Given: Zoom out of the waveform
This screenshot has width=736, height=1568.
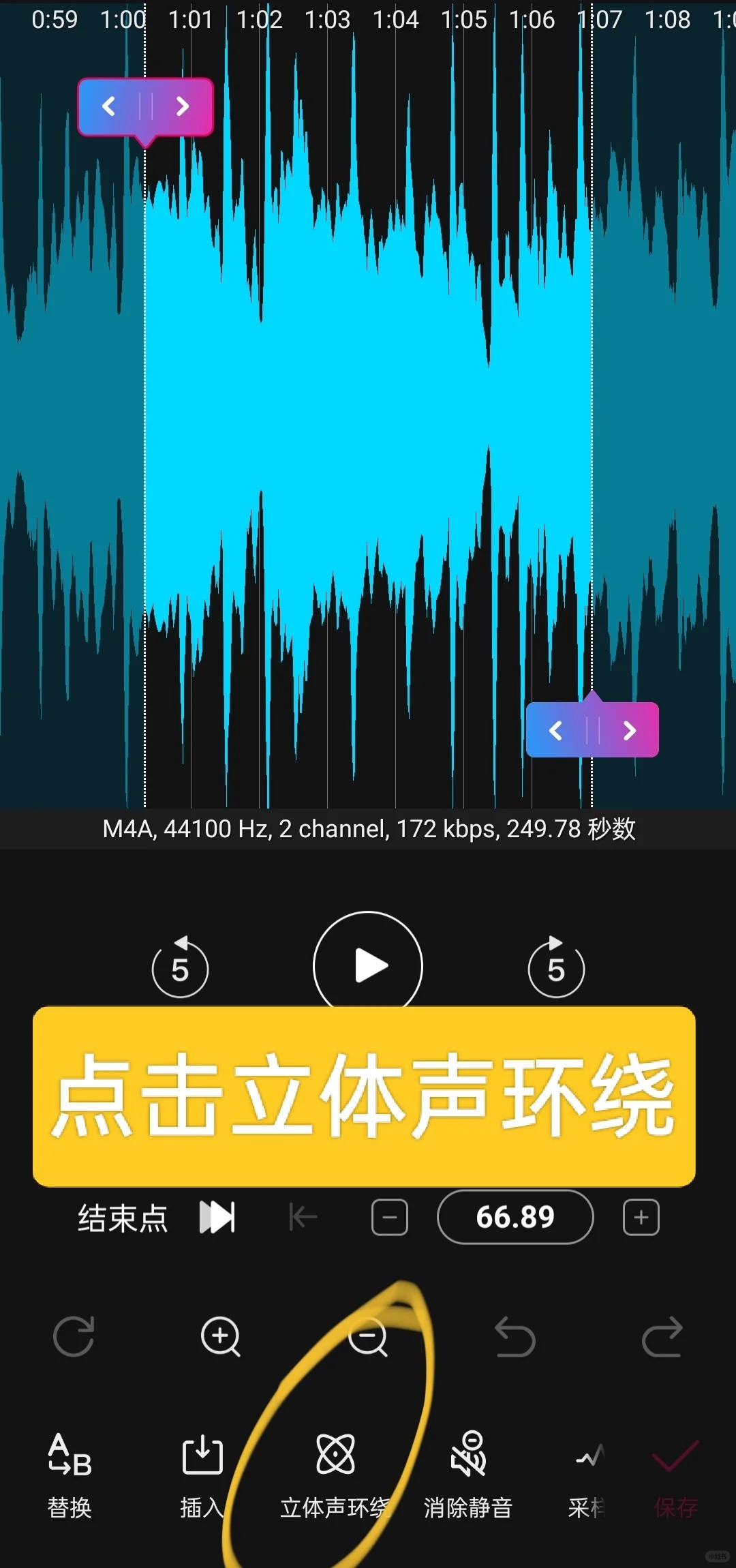Looking at the screenshot, I should click(x=368, y=1337).
